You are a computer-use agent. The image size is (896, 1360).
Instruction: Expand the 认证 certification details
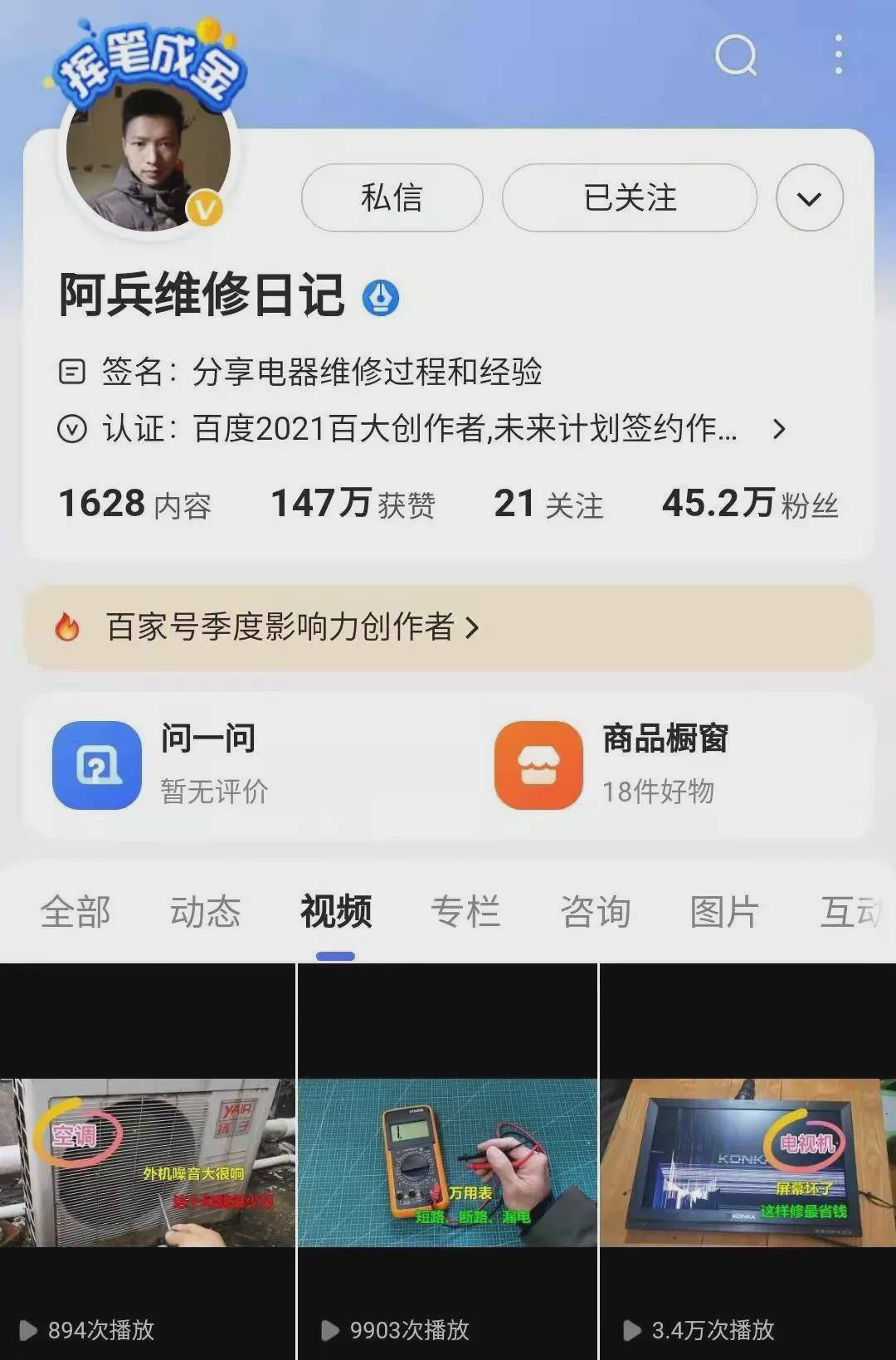[778, 429]
